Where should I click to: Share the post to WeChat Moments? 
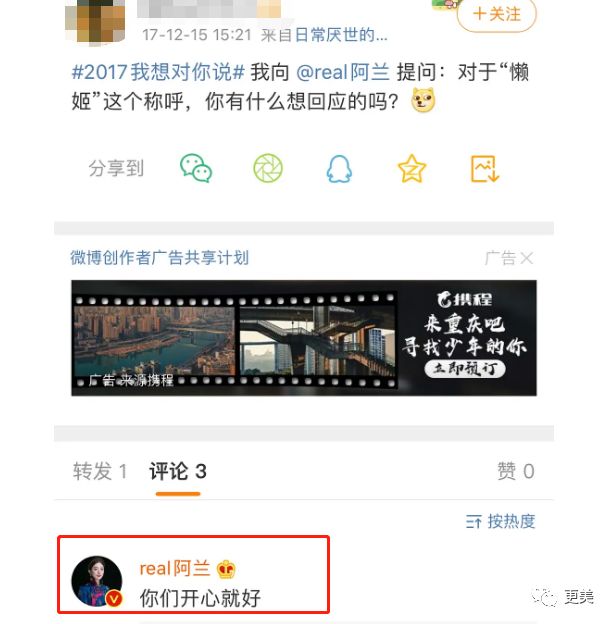pos(267,168)
